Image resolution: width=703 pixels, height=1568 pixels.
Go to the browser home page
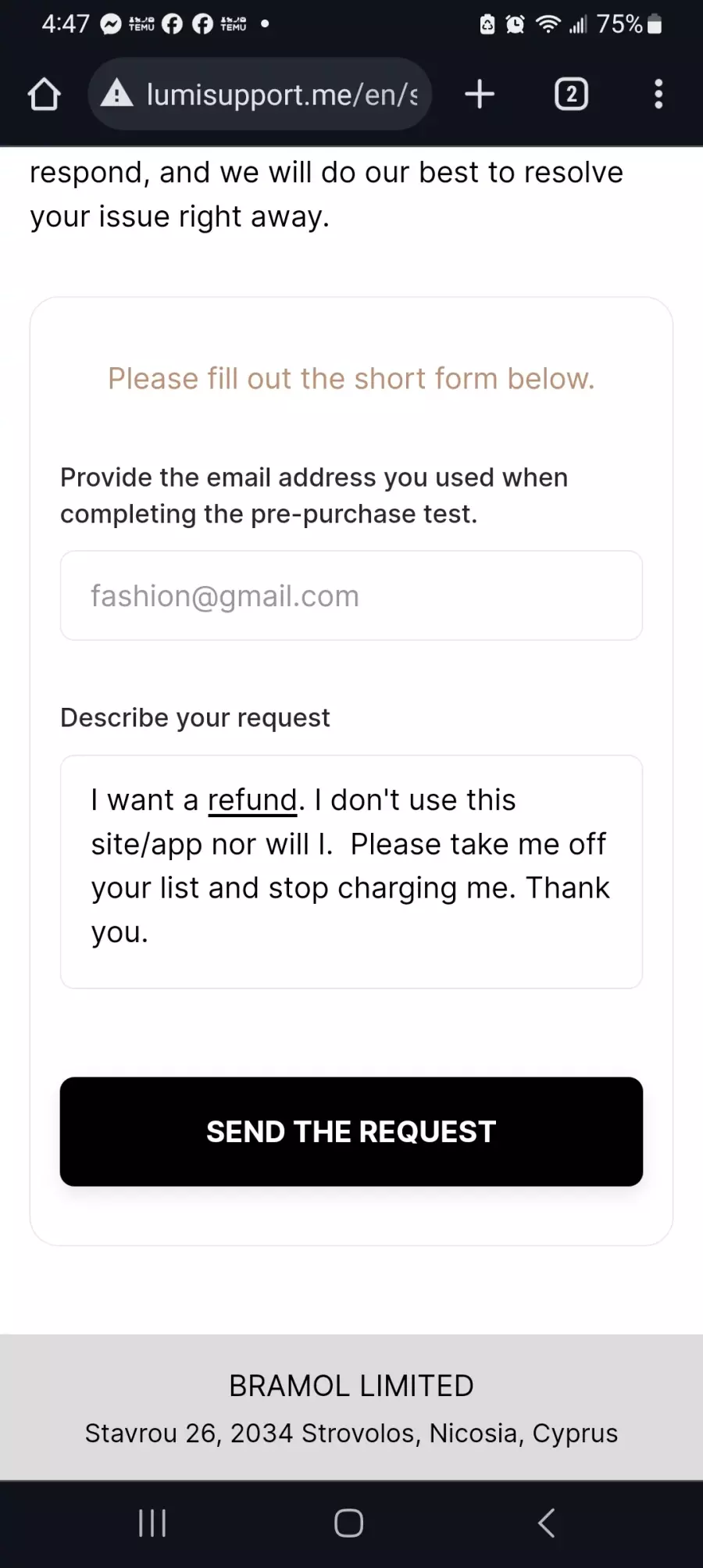pos(44,95)
